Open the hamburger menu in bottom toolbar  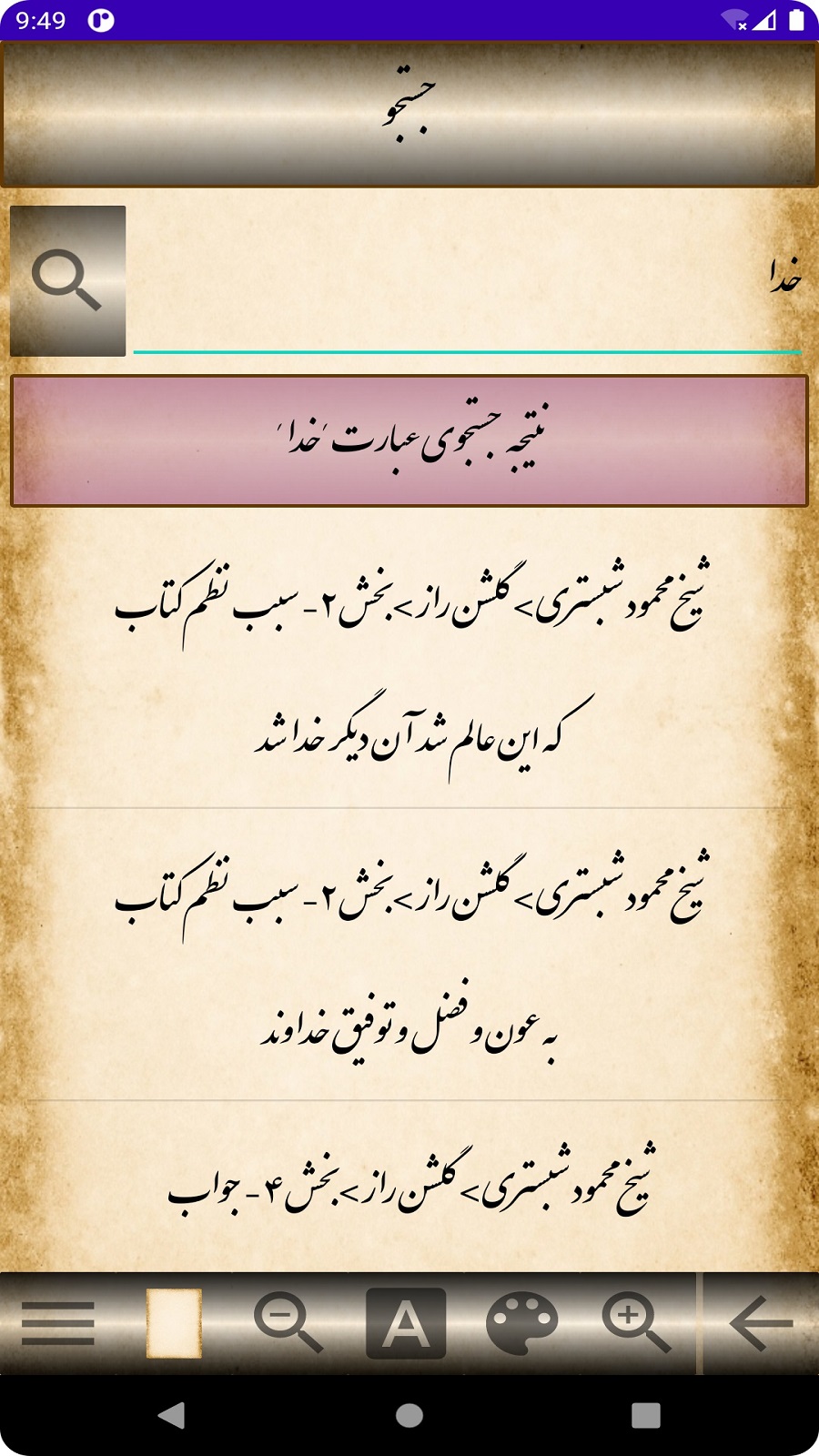pos(58,1322)
